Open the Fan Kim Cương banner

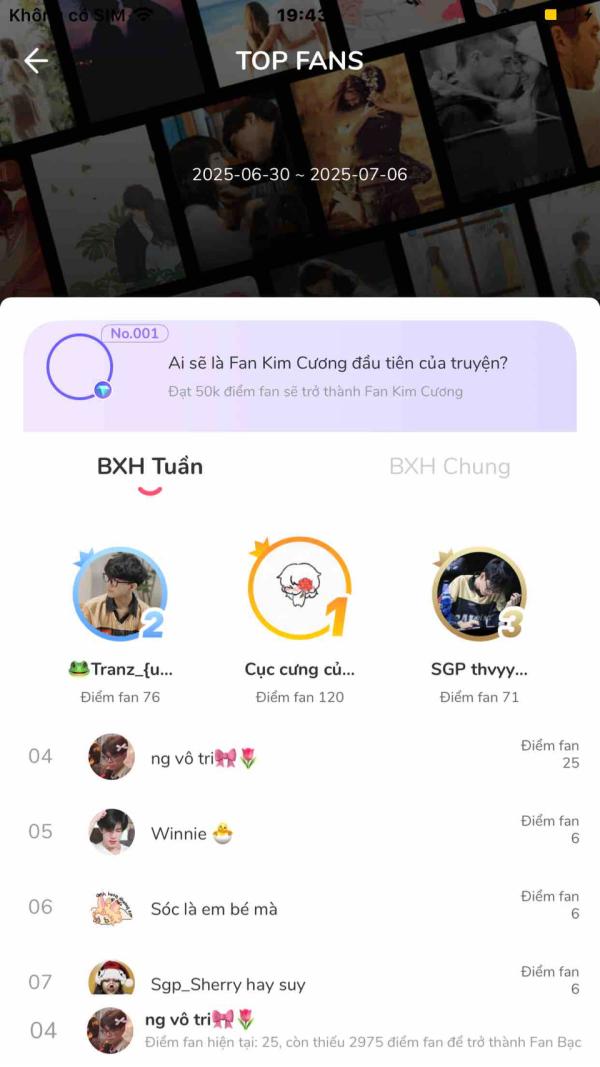click(x=300, y=376)
